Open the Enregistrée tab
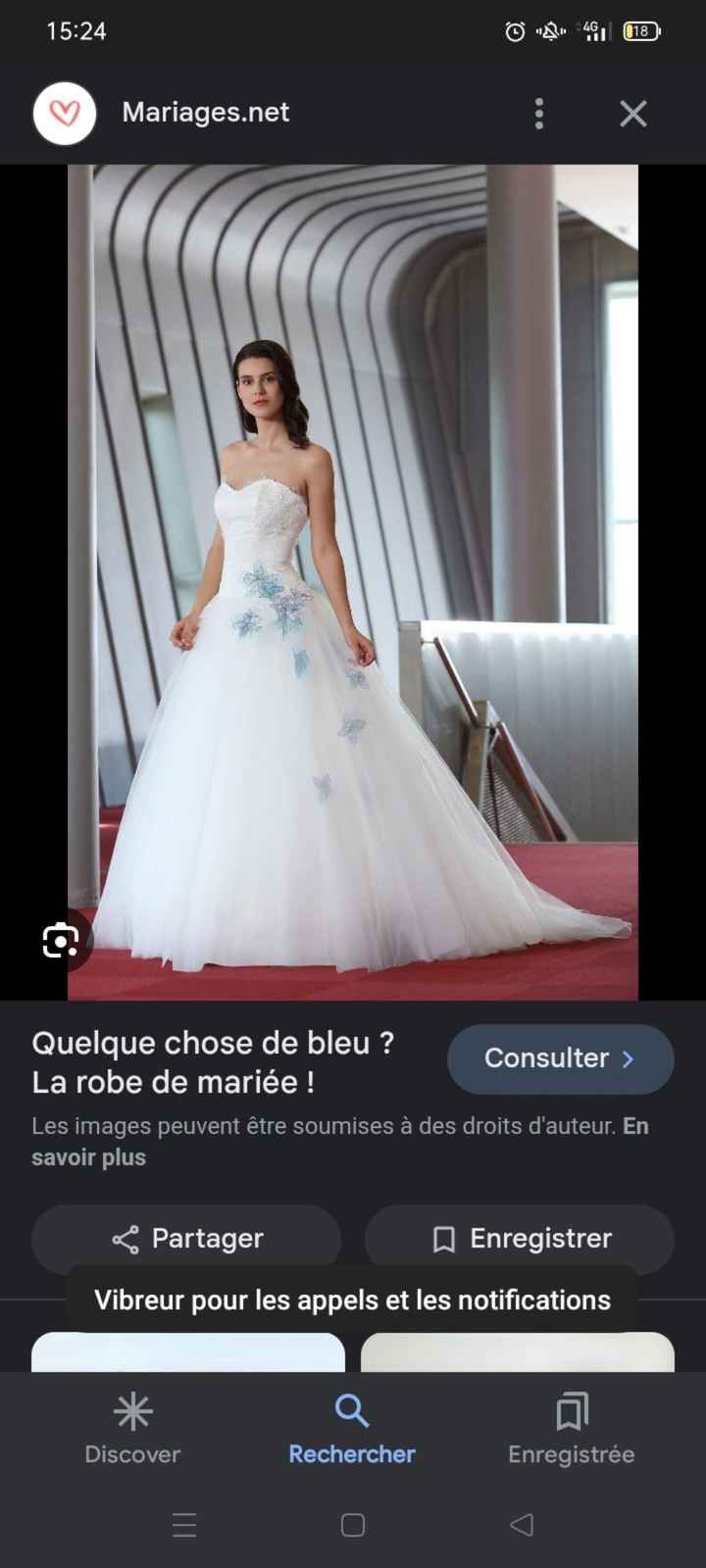706x1568 pixels. (571, 1429)
